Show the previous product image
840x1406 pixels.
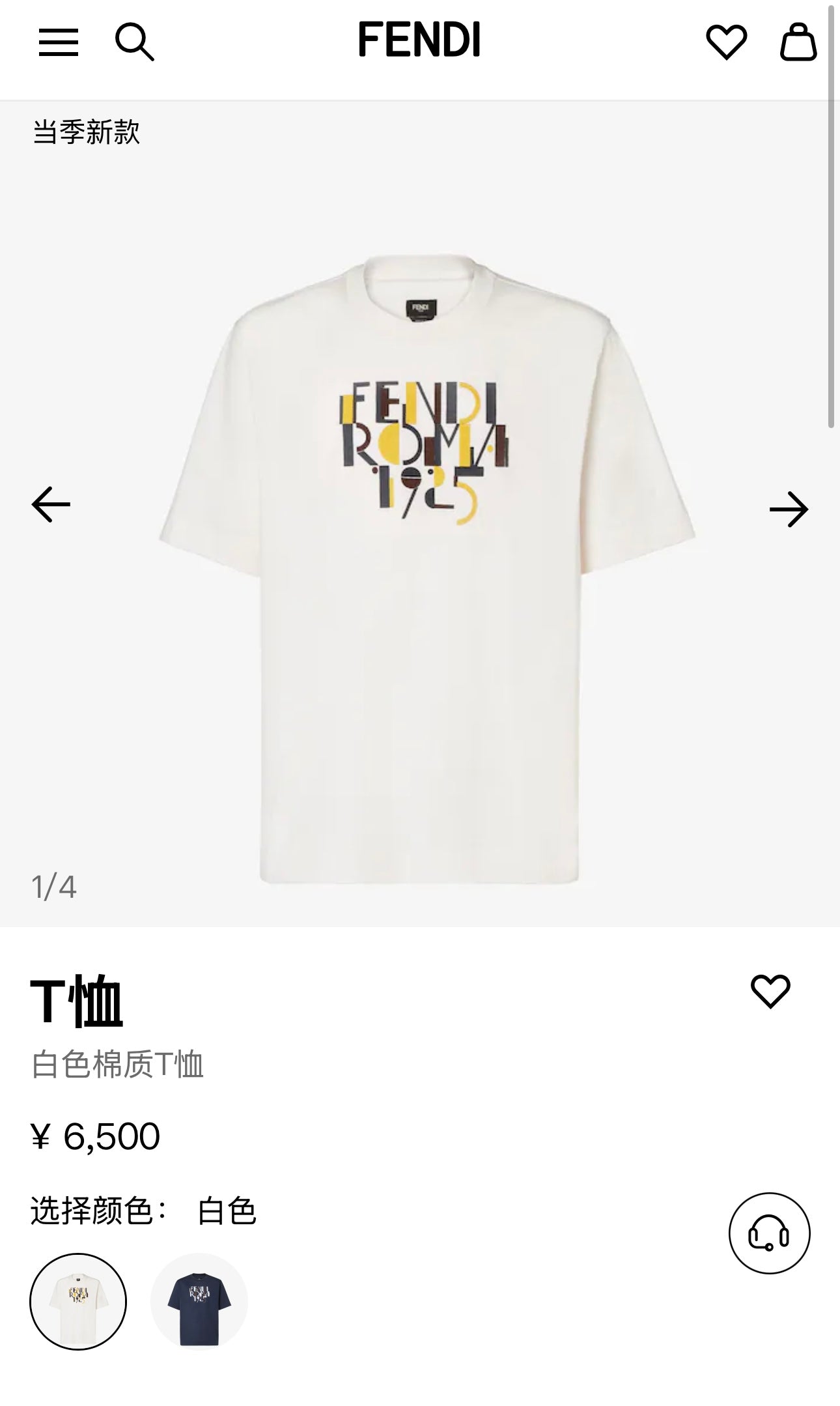[51, 504]
